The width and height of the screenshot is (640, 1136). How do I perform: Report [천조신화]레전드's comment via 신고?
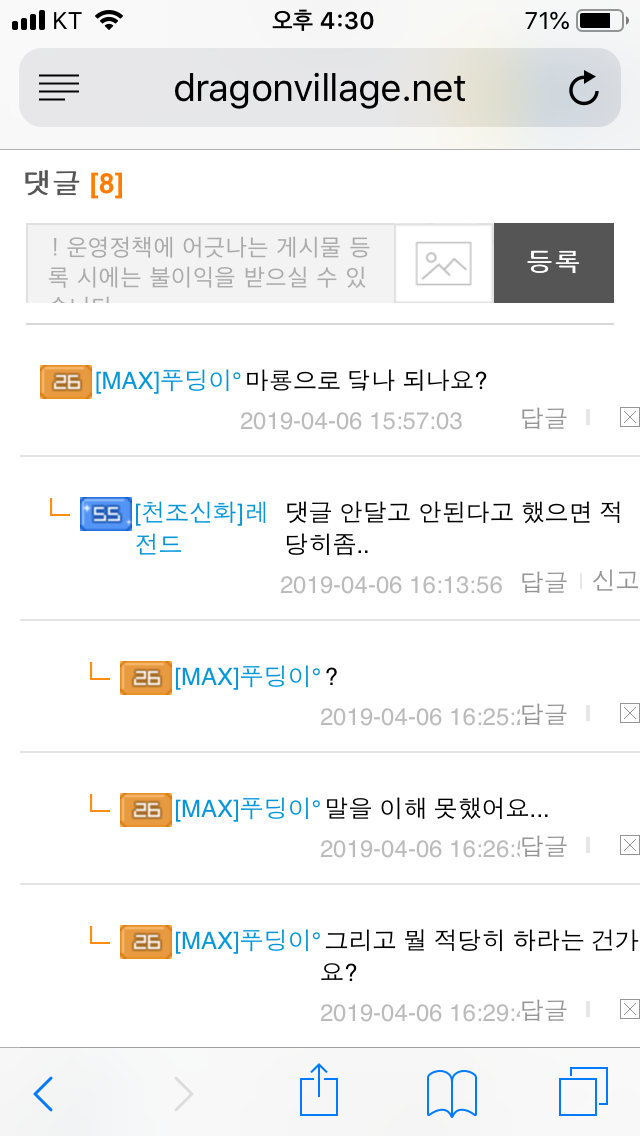(x=614, y=581)
